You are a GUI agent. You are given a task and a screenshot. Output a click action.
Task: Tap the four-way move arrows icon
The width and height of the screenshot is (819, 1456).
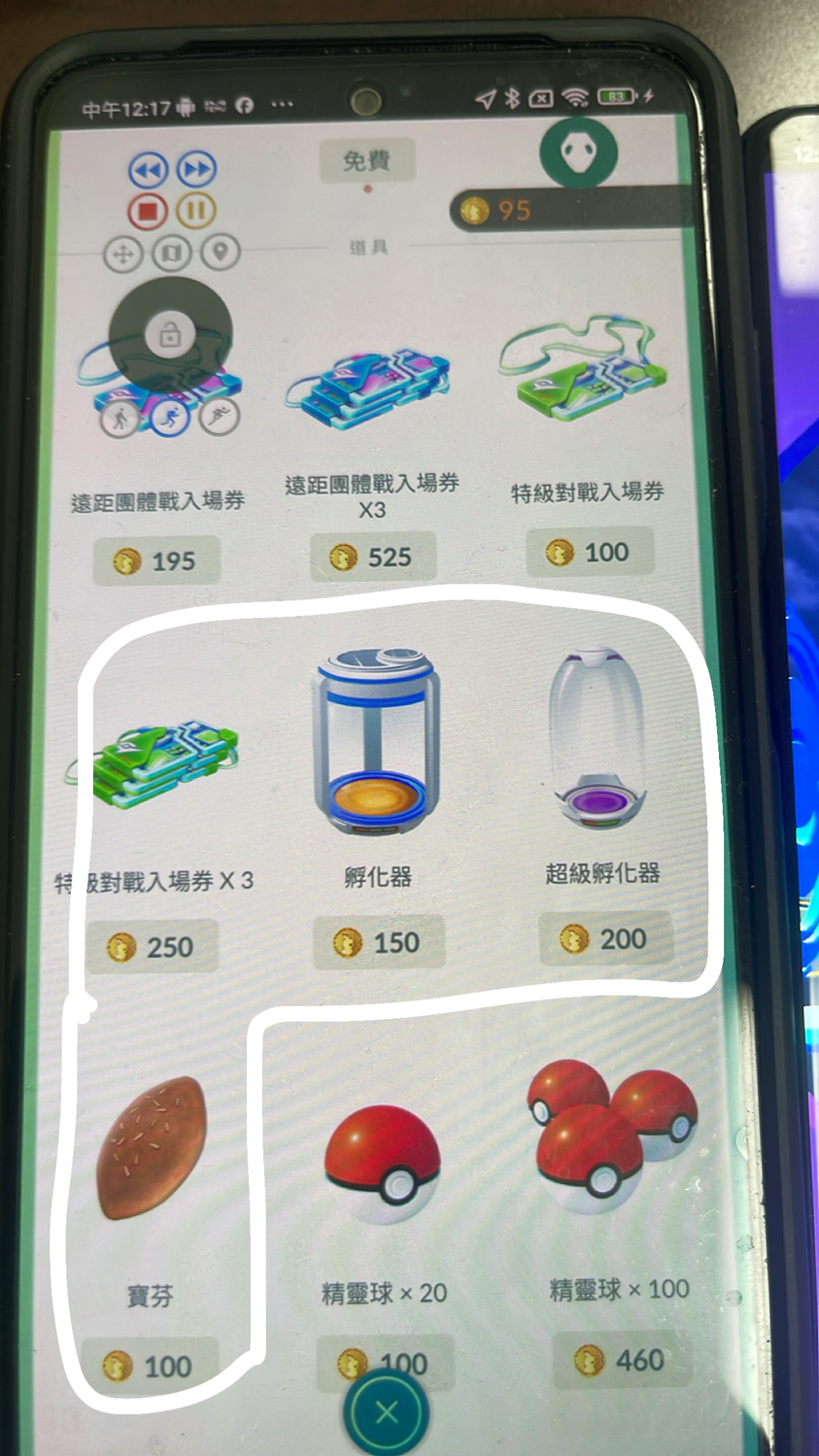123,254
